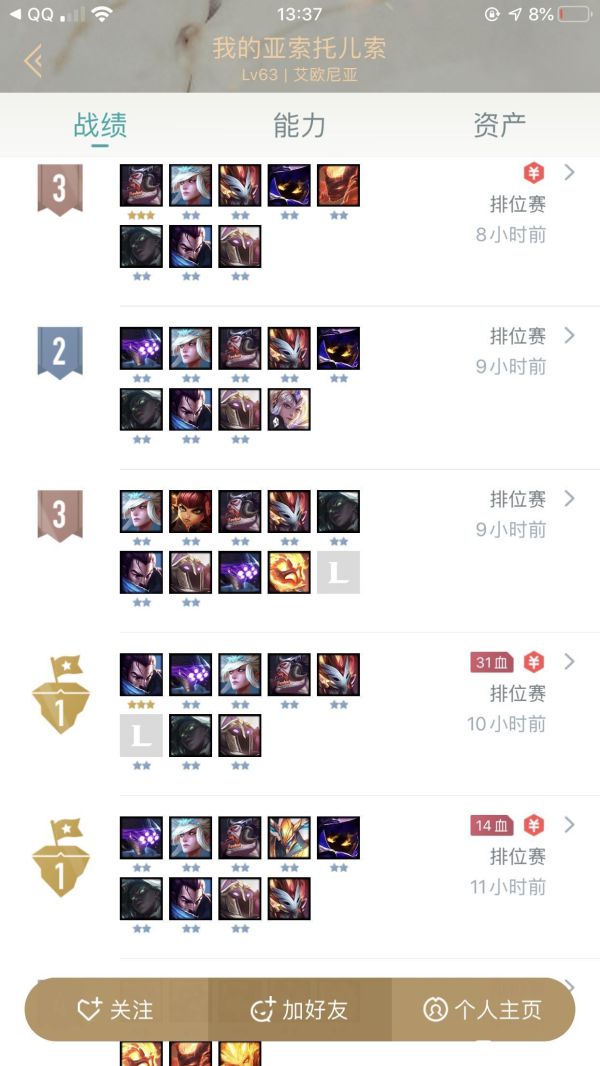Tap 关注 to follow this player
This screenshot has height=1066, width=600.
[x=116, y=1010]
